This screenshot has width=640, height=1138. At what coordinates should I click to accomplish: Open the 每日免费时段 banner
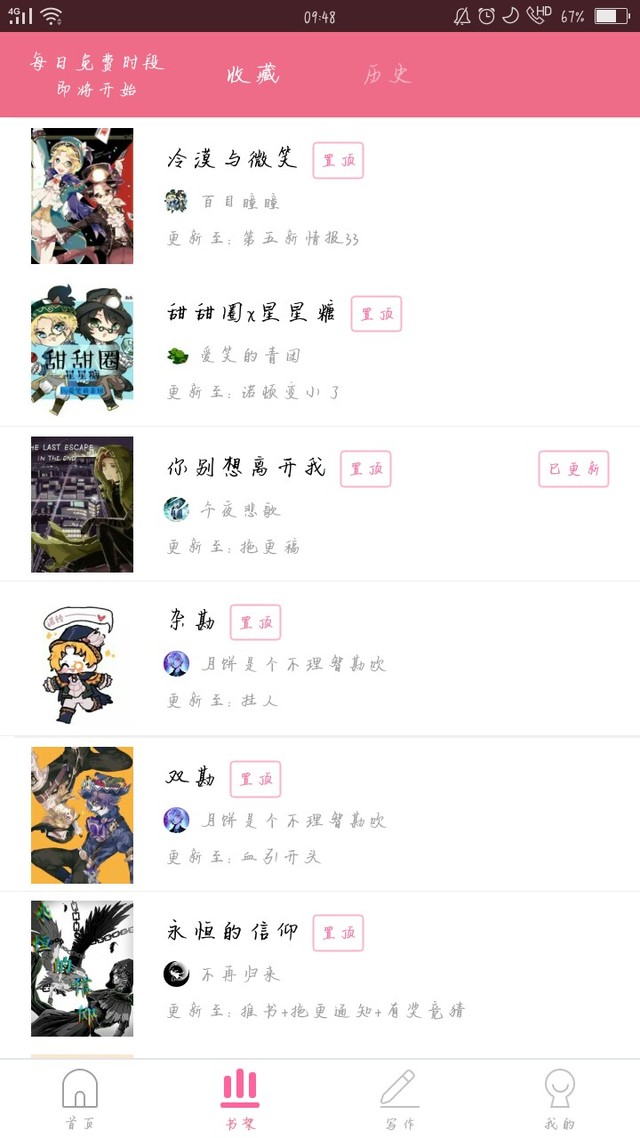click(x=97, y=75)
